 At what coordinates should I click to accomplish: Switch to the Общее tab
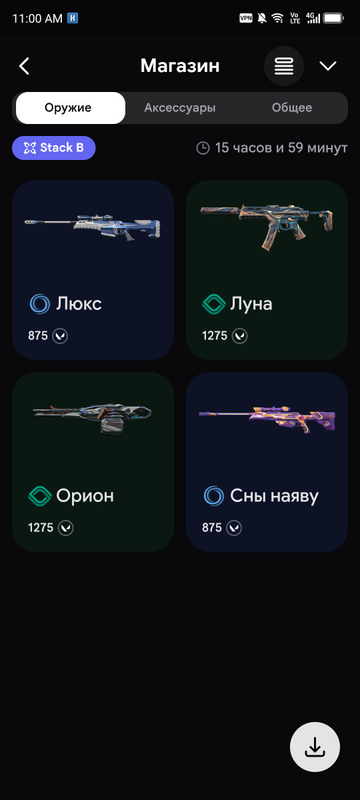click(292, 108)
